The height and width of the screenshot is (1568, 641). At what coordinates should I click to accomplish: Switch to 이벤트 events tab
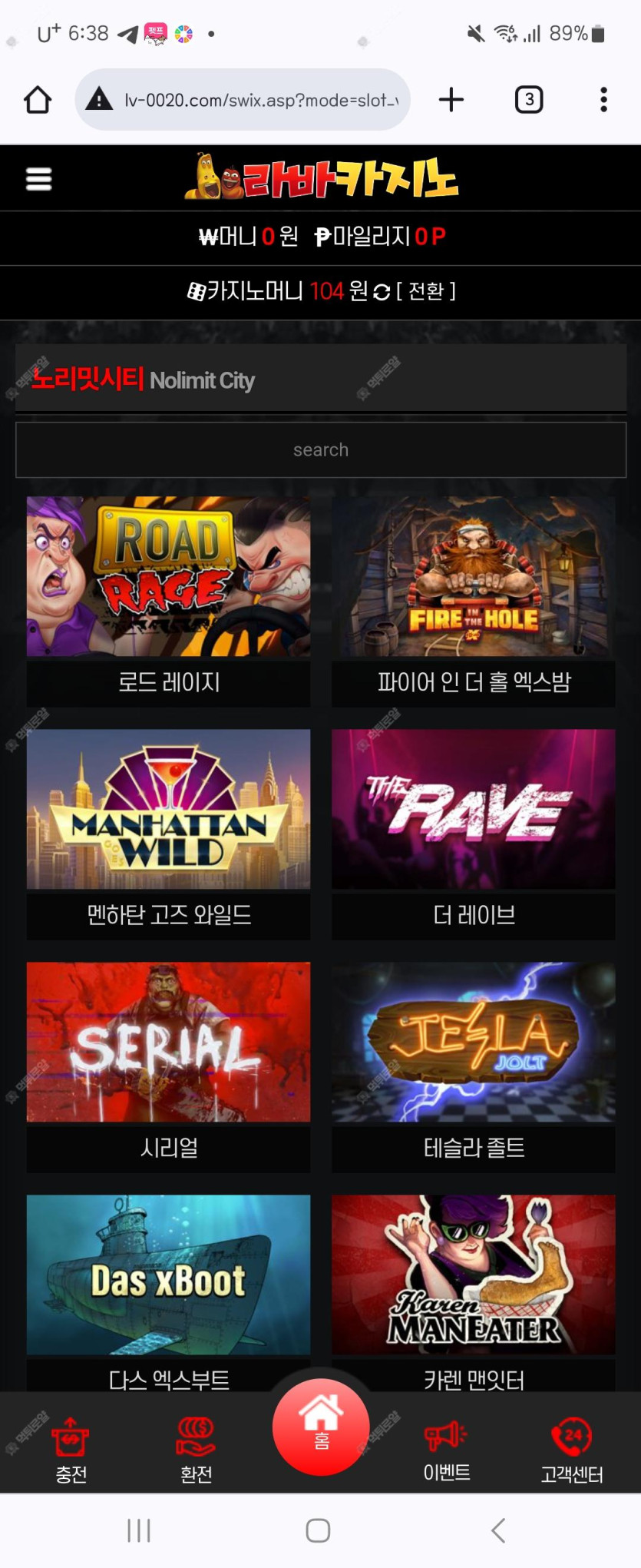(x=446, y=1449)
